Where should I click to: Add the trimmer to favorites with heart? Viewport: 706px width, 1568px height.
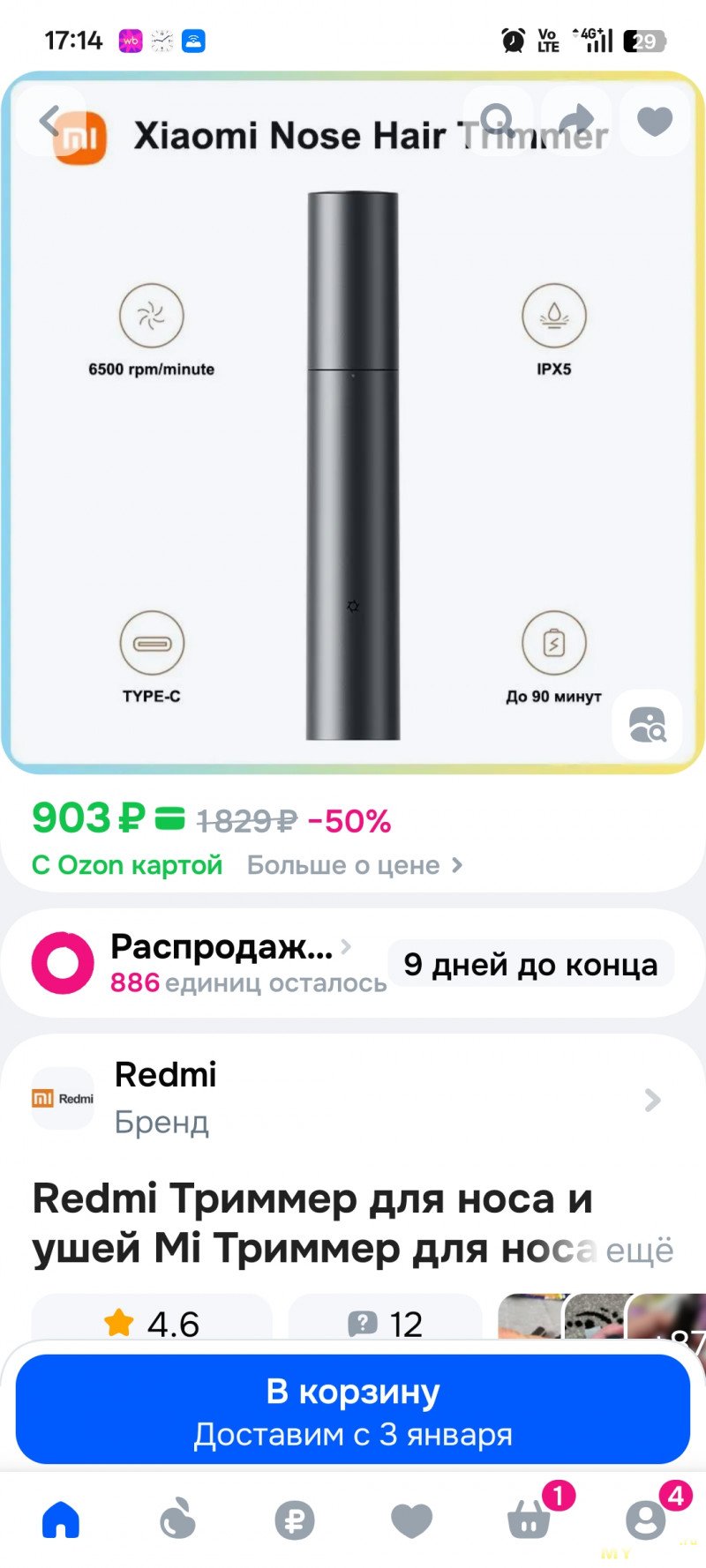pyautogui.click(x=654, y=121)
